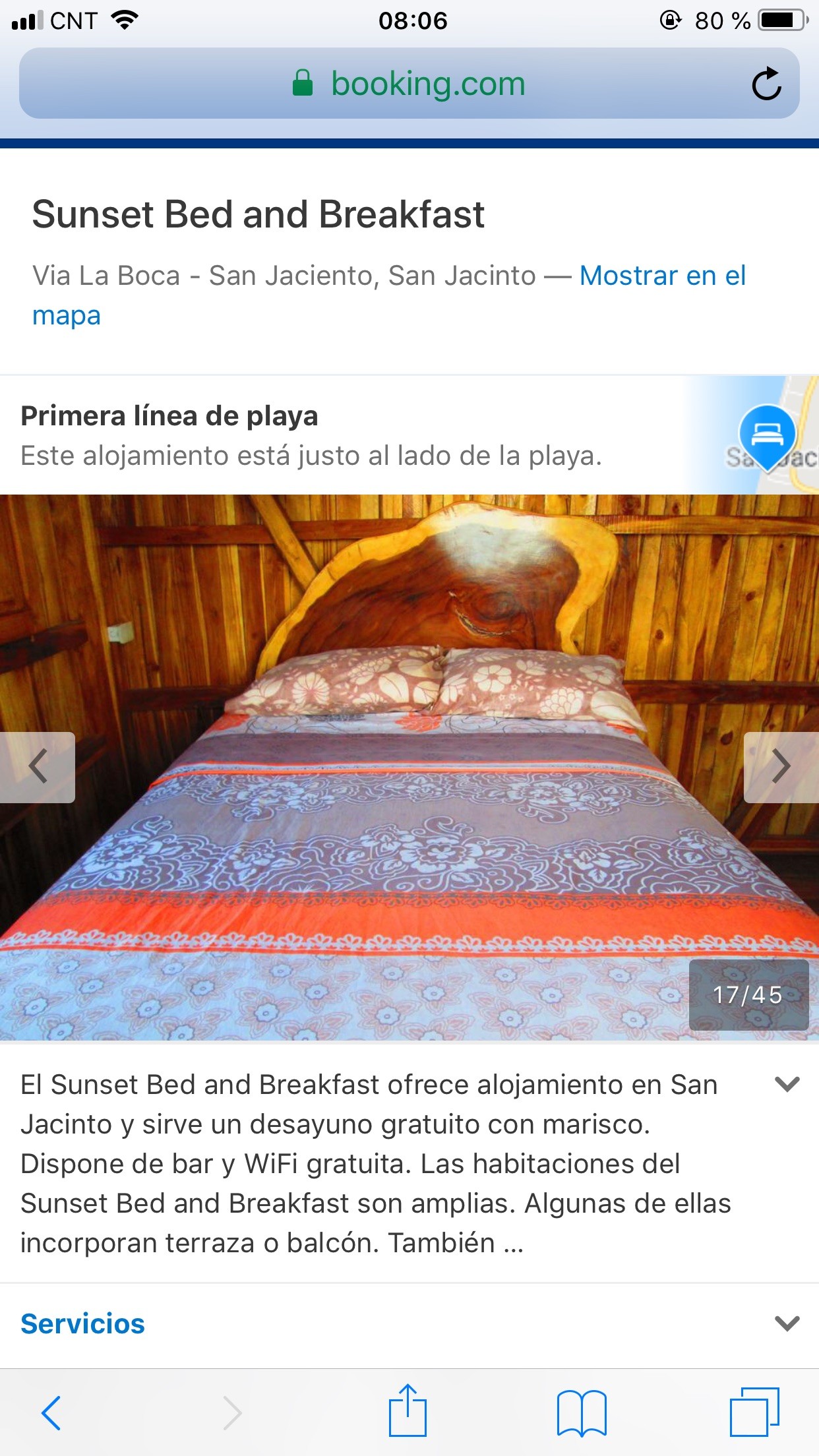The height and width of the screenshot is (1456, 819).
Task: Tap the booking.com address bar
Action: click(409, 84)
